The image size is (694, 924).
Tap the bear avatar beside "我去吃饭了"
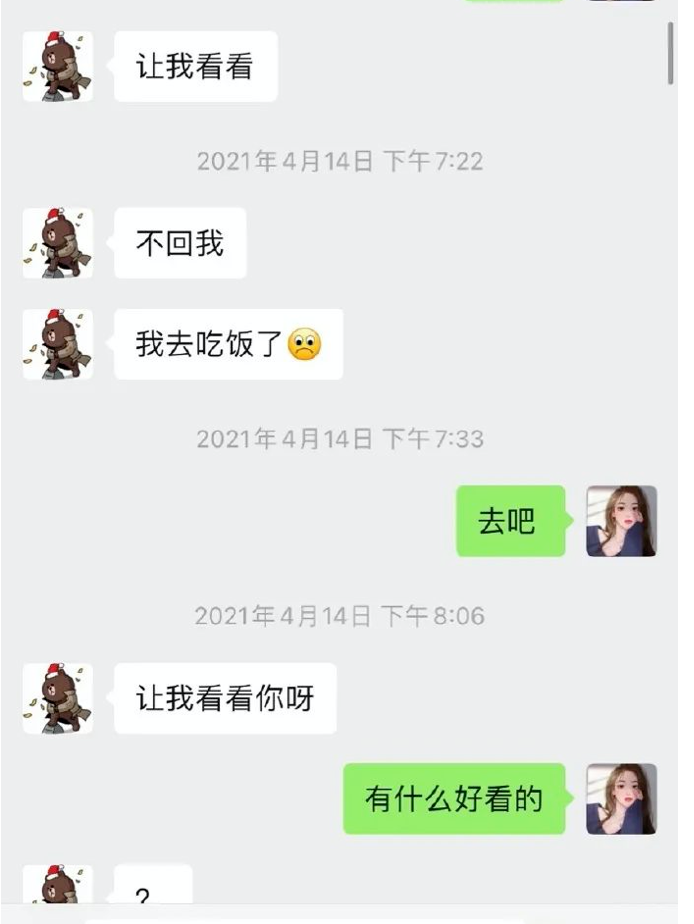tap(58, 344)
